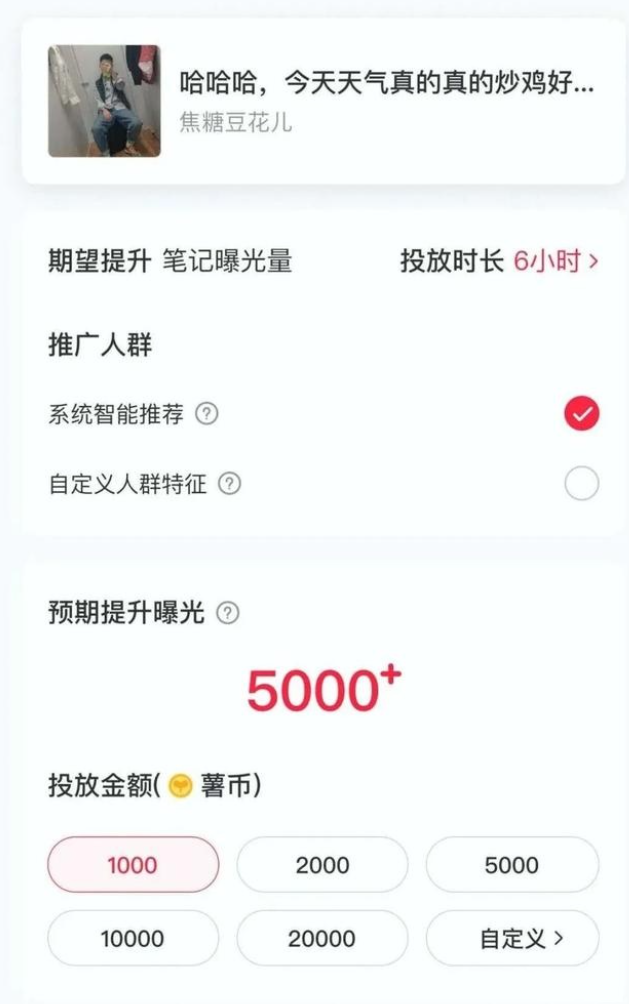Open help icon next to 系统智能推荐
The image size is (629, 1004).
(207, 414)
